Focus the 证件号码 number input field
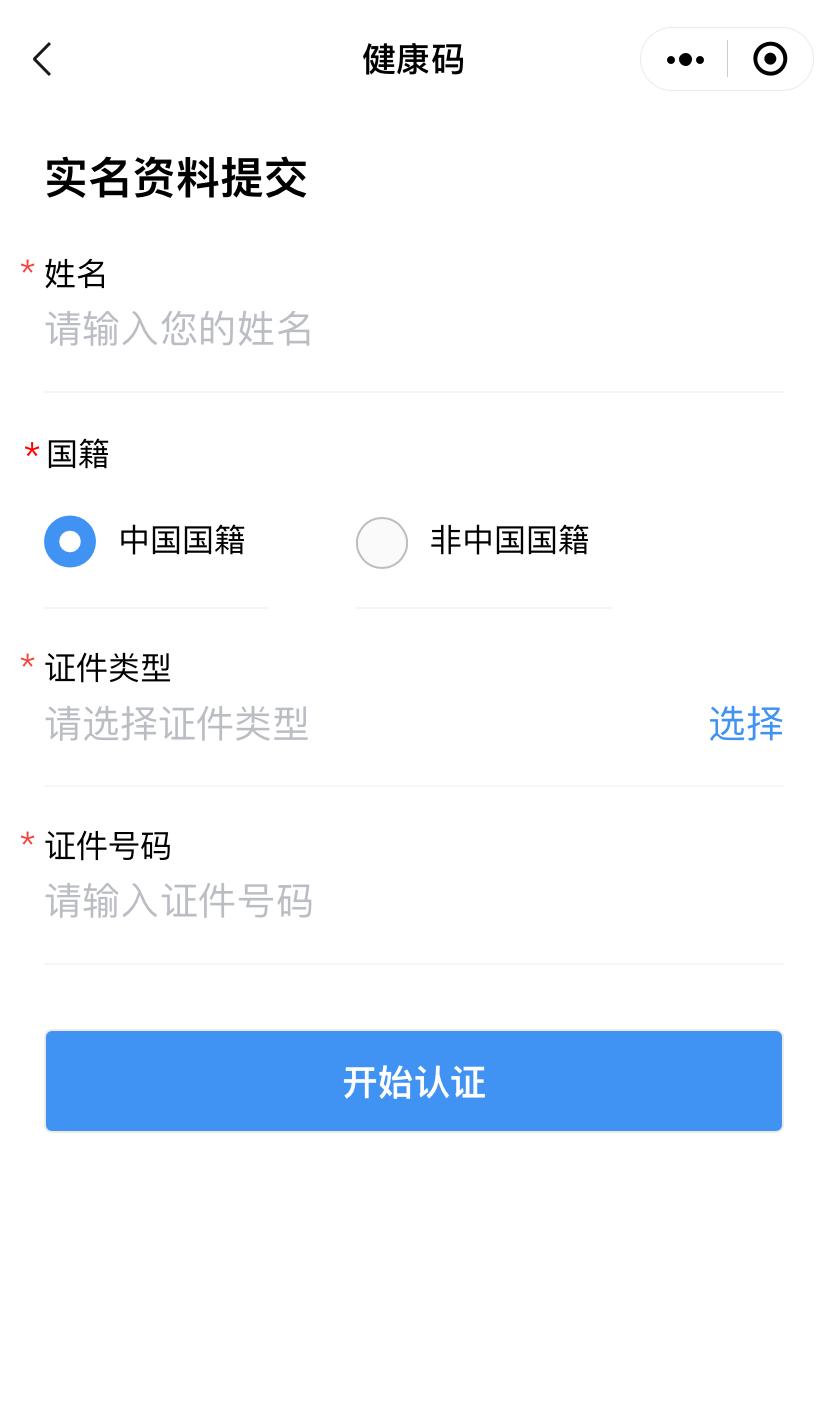 (300, 901)
